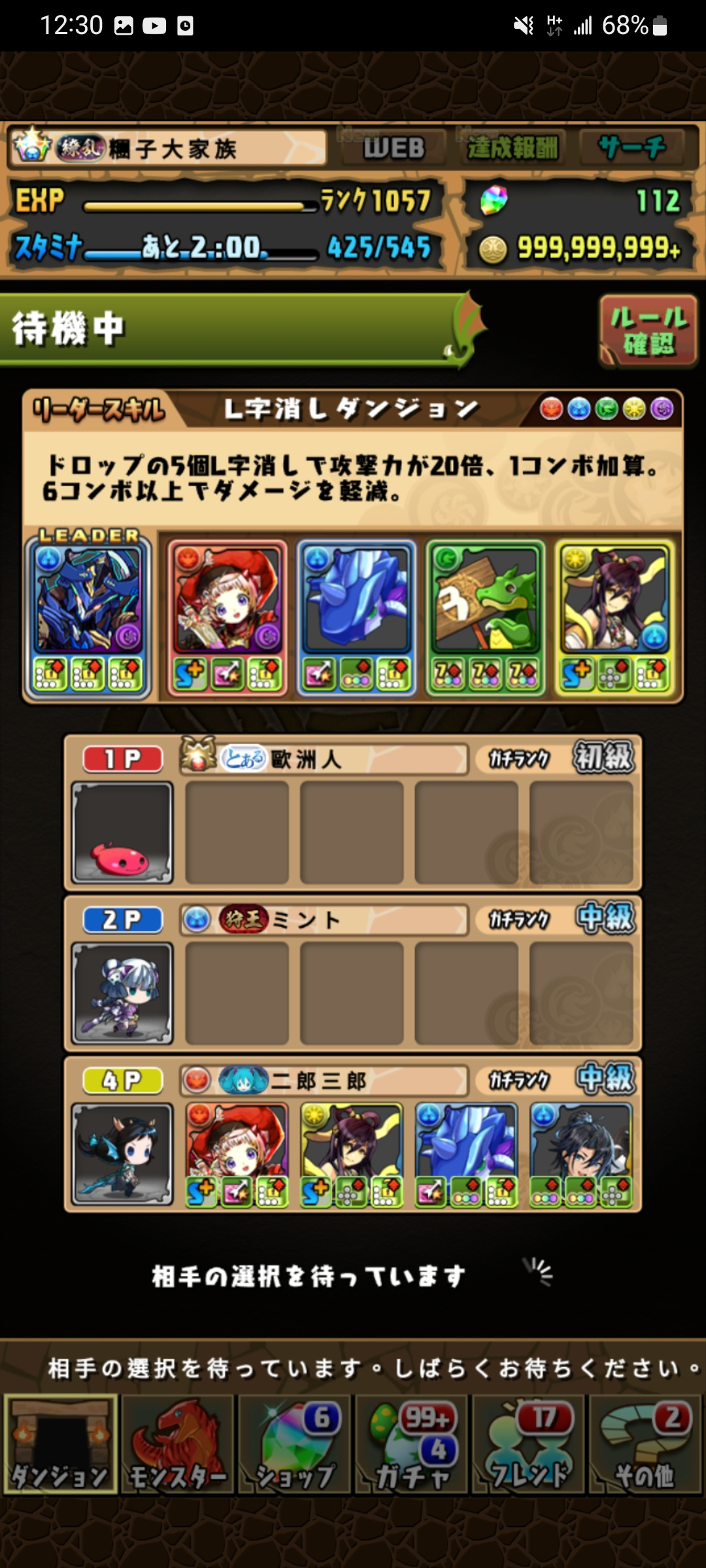706x1568 pixels.
Task: Go to the ガチャ tab
Action: pos(411,1445)
